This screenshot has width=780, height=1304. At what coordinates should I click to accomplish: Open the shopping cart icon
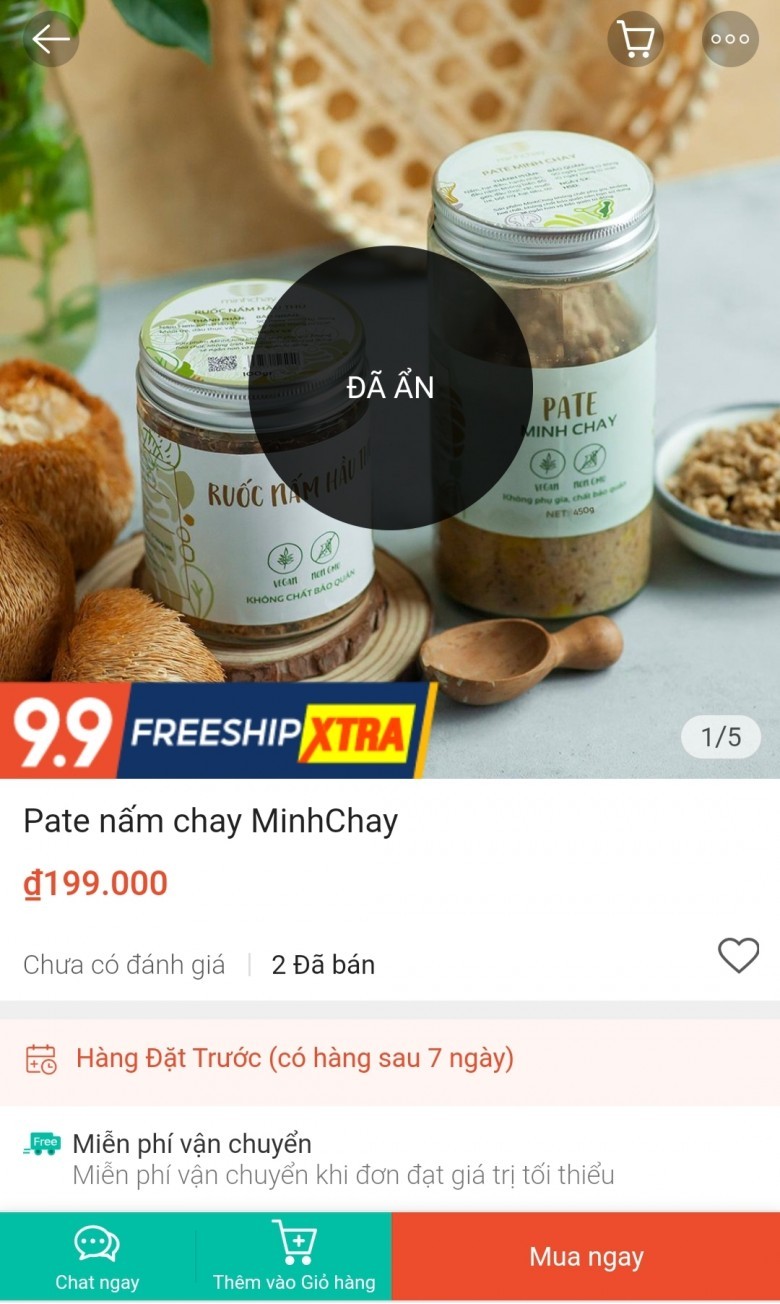(x=635, y=39)
